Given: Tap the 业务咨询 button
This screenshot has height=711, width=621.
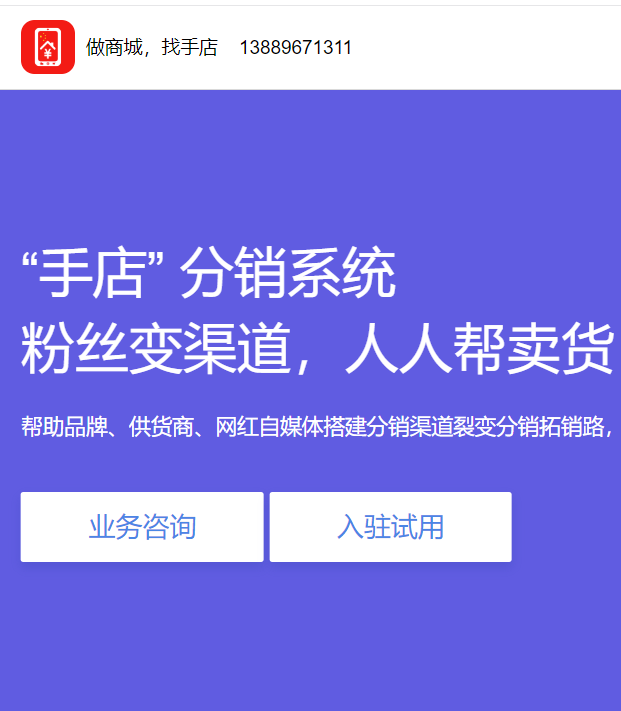Looking at the screenshot, I should (142, 527).
